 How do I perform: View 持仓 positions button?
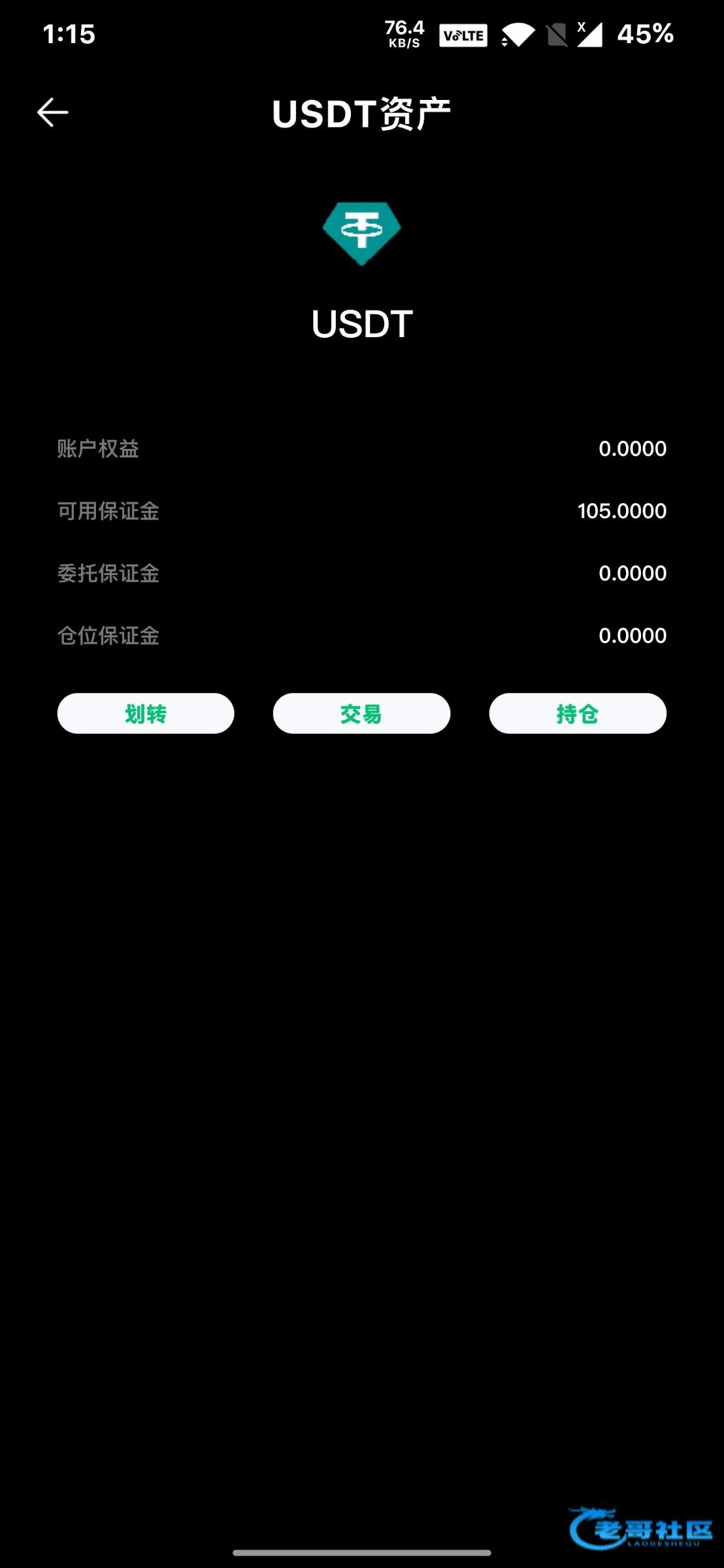[x=578, y=713]
